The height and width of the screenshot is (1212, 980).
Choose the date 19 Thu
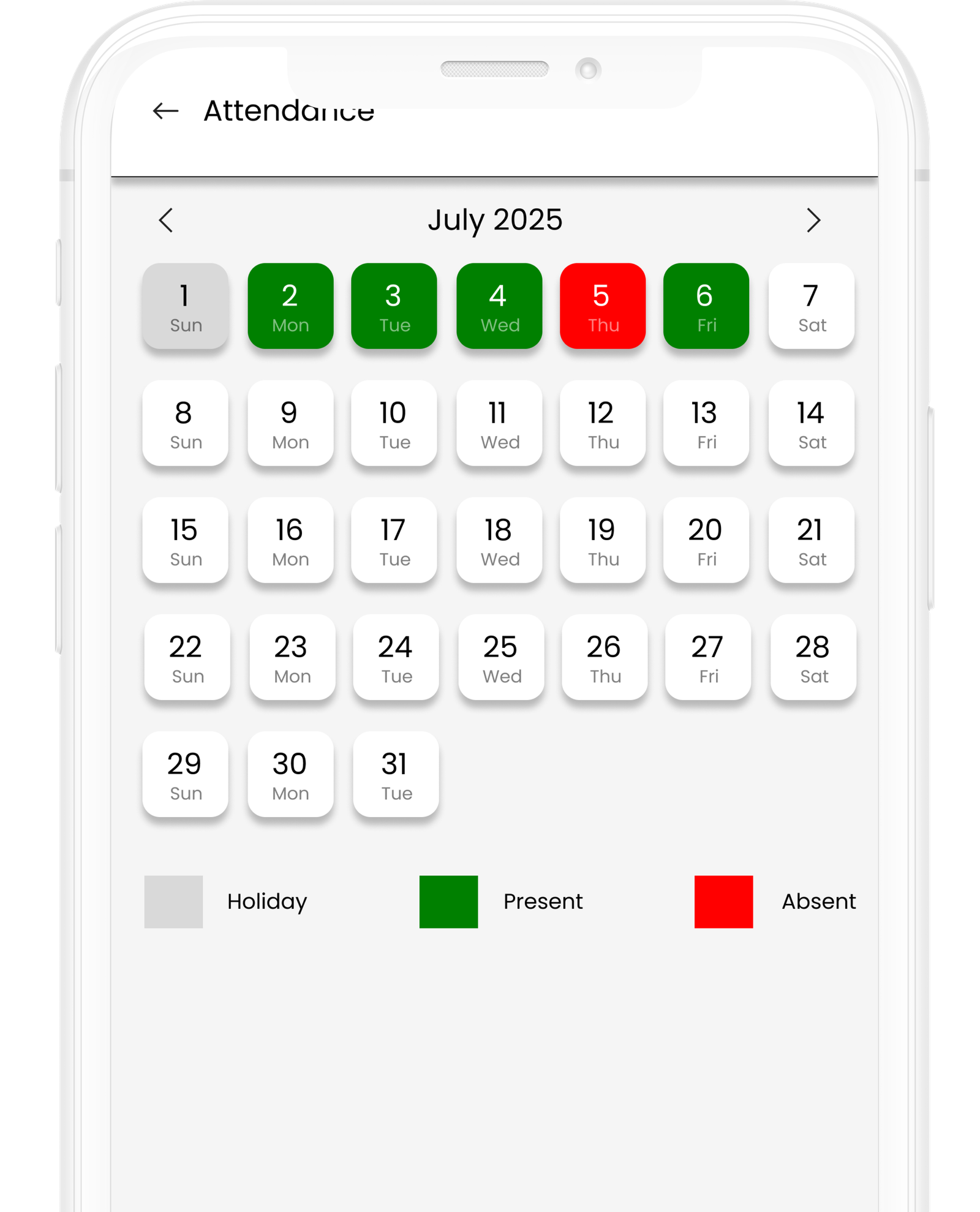click(603, 540)
